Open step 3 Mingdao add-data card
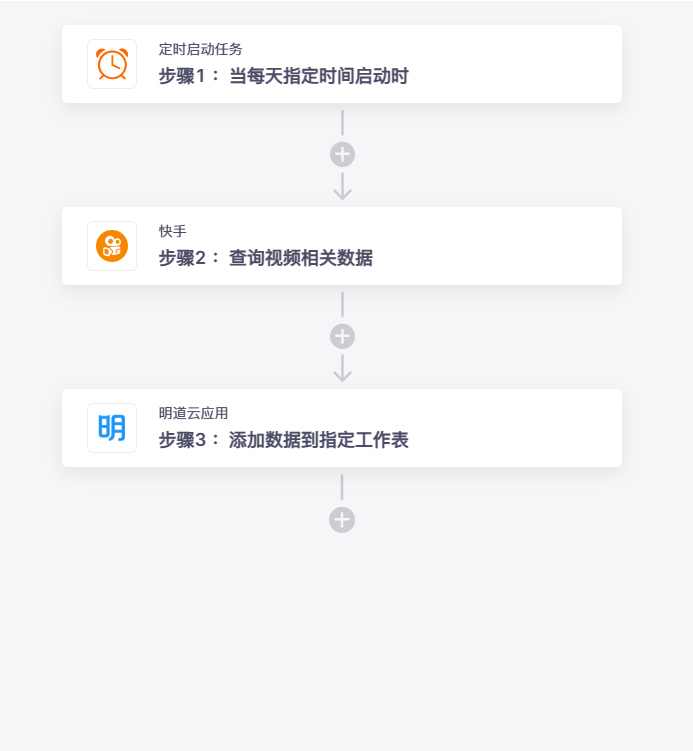Image resolution: width=693 pixels, height=751 pixels. [x=342, y=428]
